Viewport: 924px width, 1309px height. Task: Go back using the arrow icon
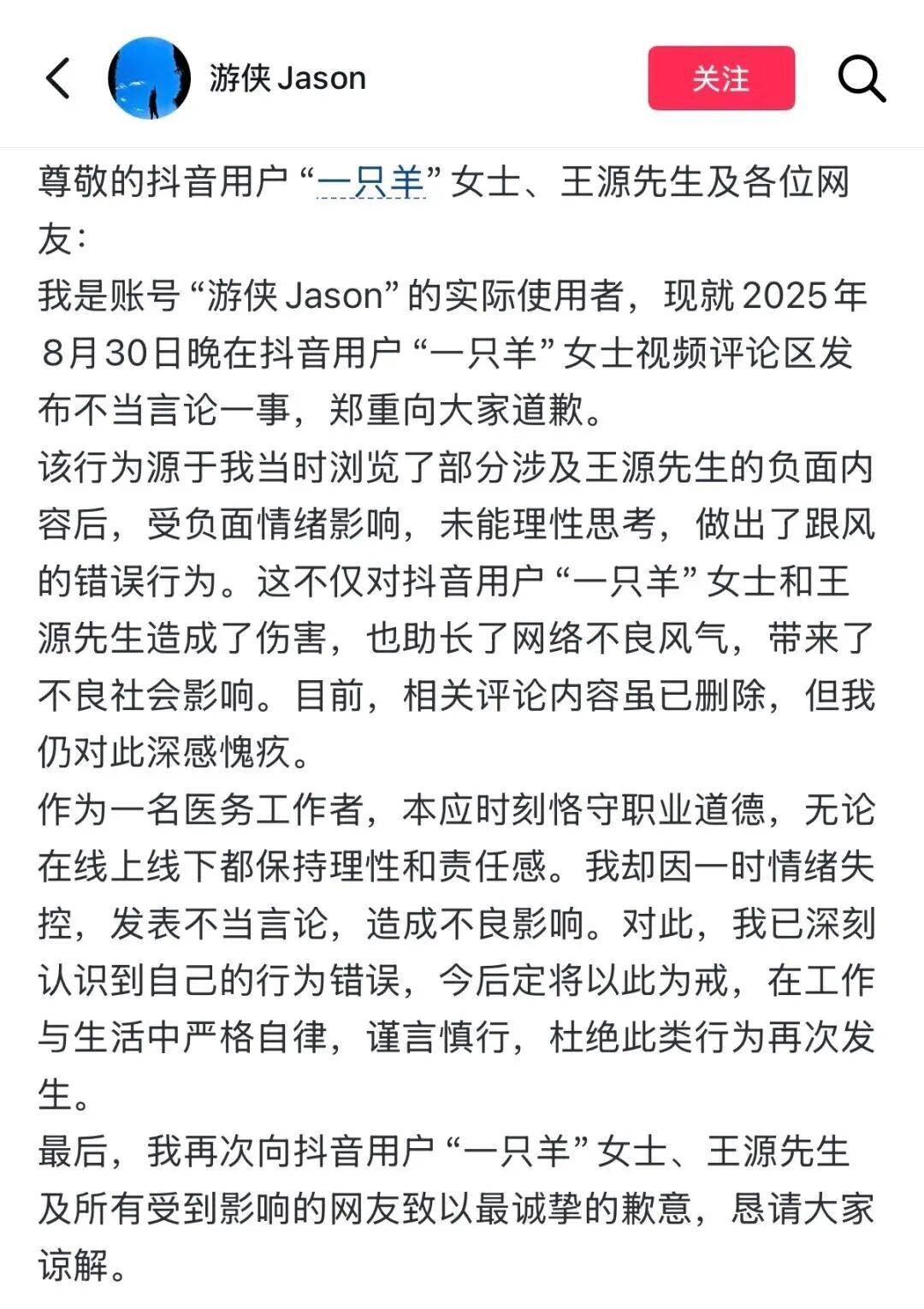tap(58, 79)
